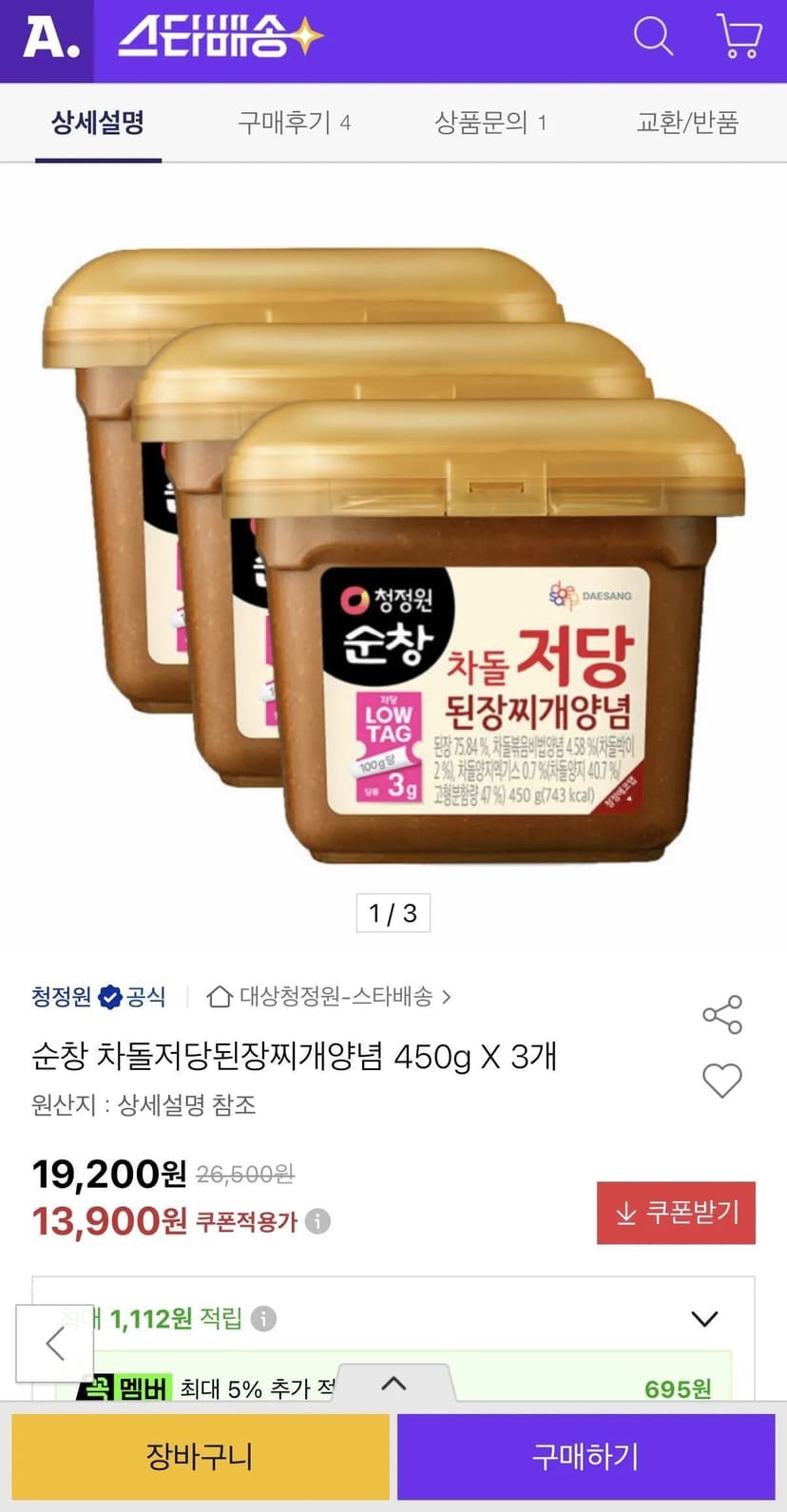The width and height of the screenshot is (787, 1512).
Task: Go back with the left arrow button
Action: pos(54,1343)
